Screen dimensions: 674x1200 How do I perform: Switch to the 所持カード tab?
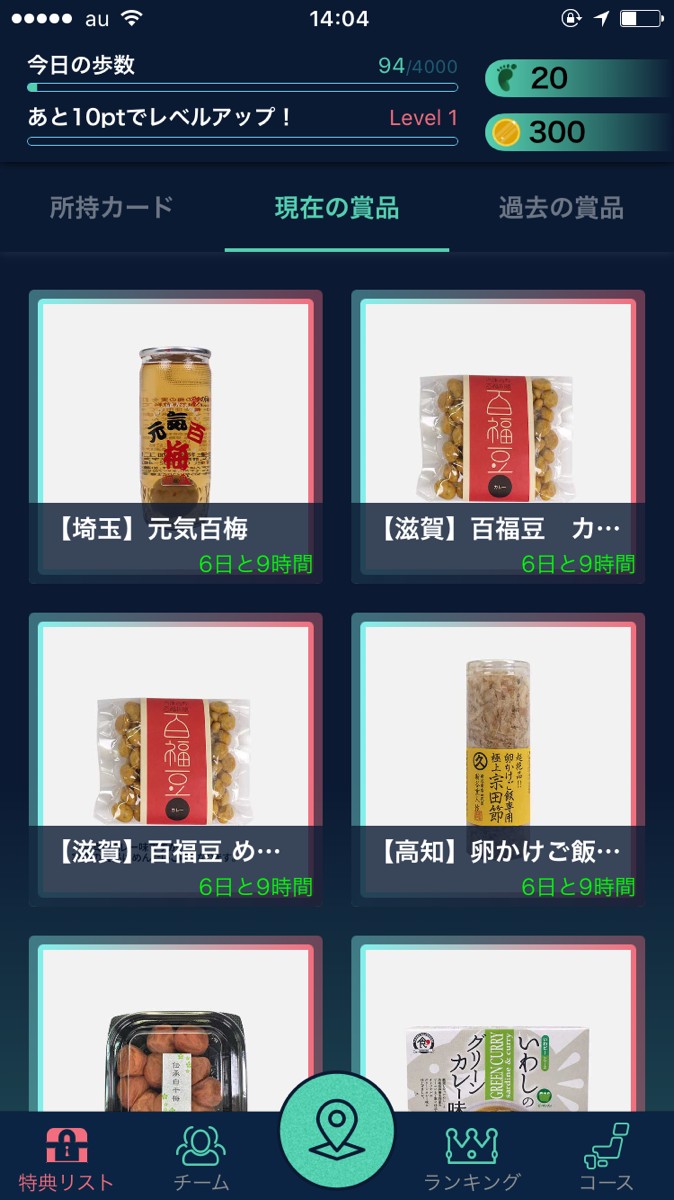point(112,208)
